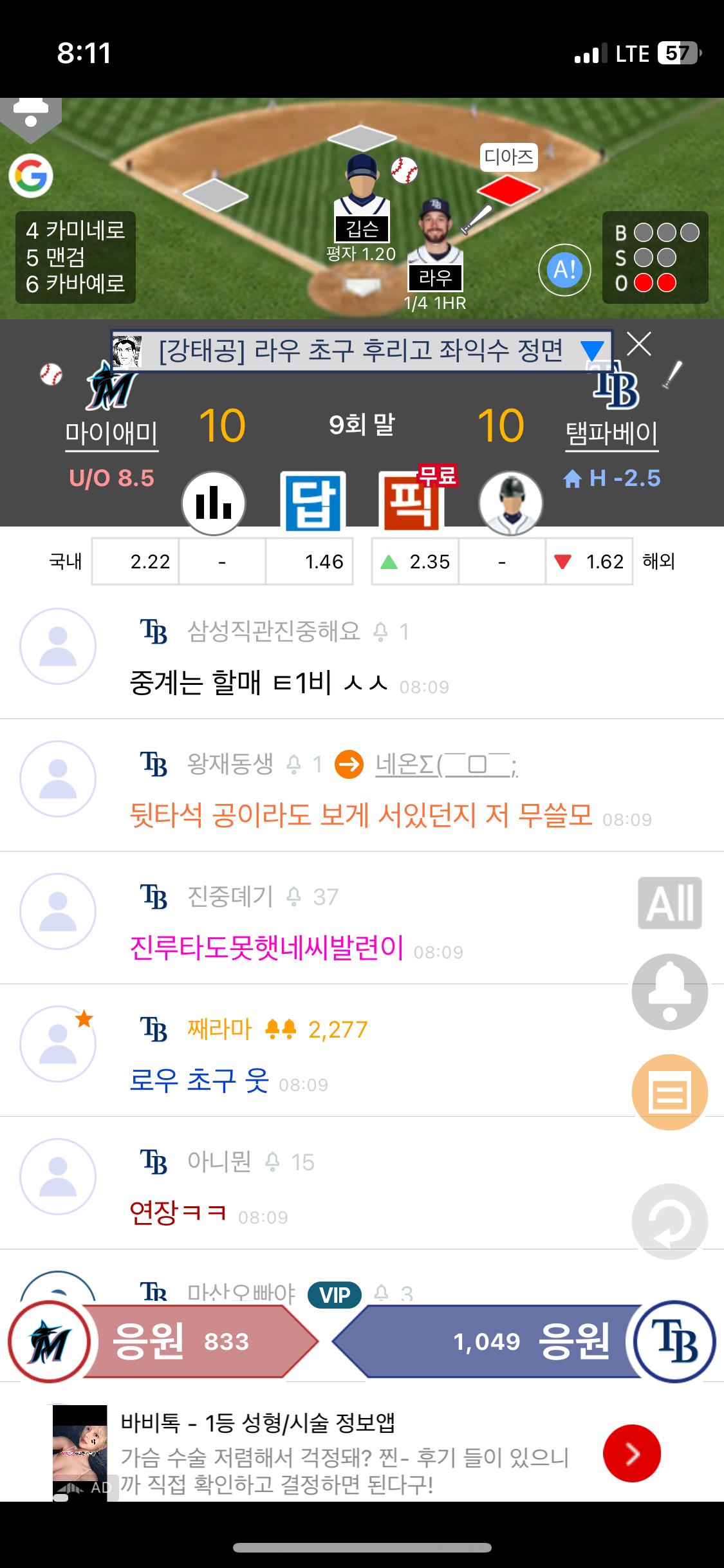This screenshot has width=724, height=1568.
Task: Open the stats bar chart icon
Action: pos(214,503)
